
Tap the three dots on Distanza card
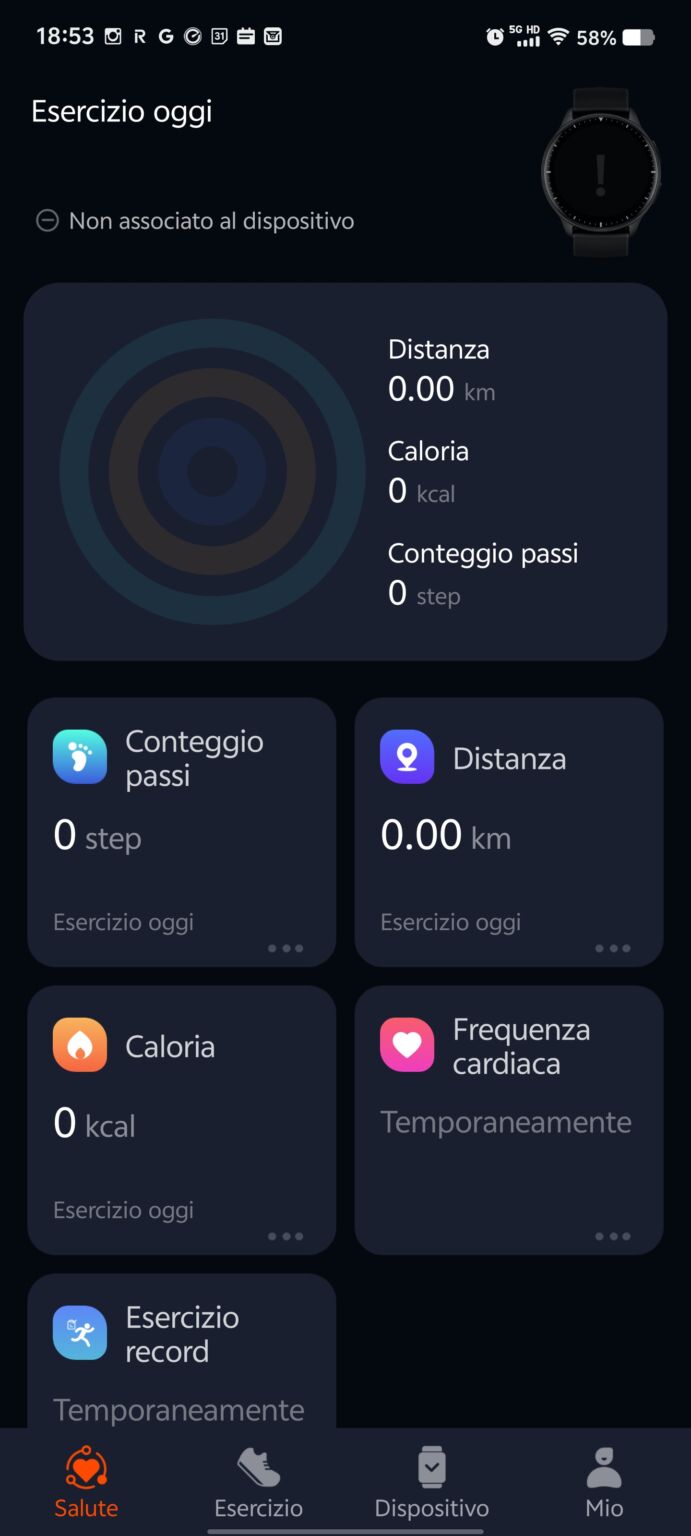pyautogui.click(x=613, y=948)
